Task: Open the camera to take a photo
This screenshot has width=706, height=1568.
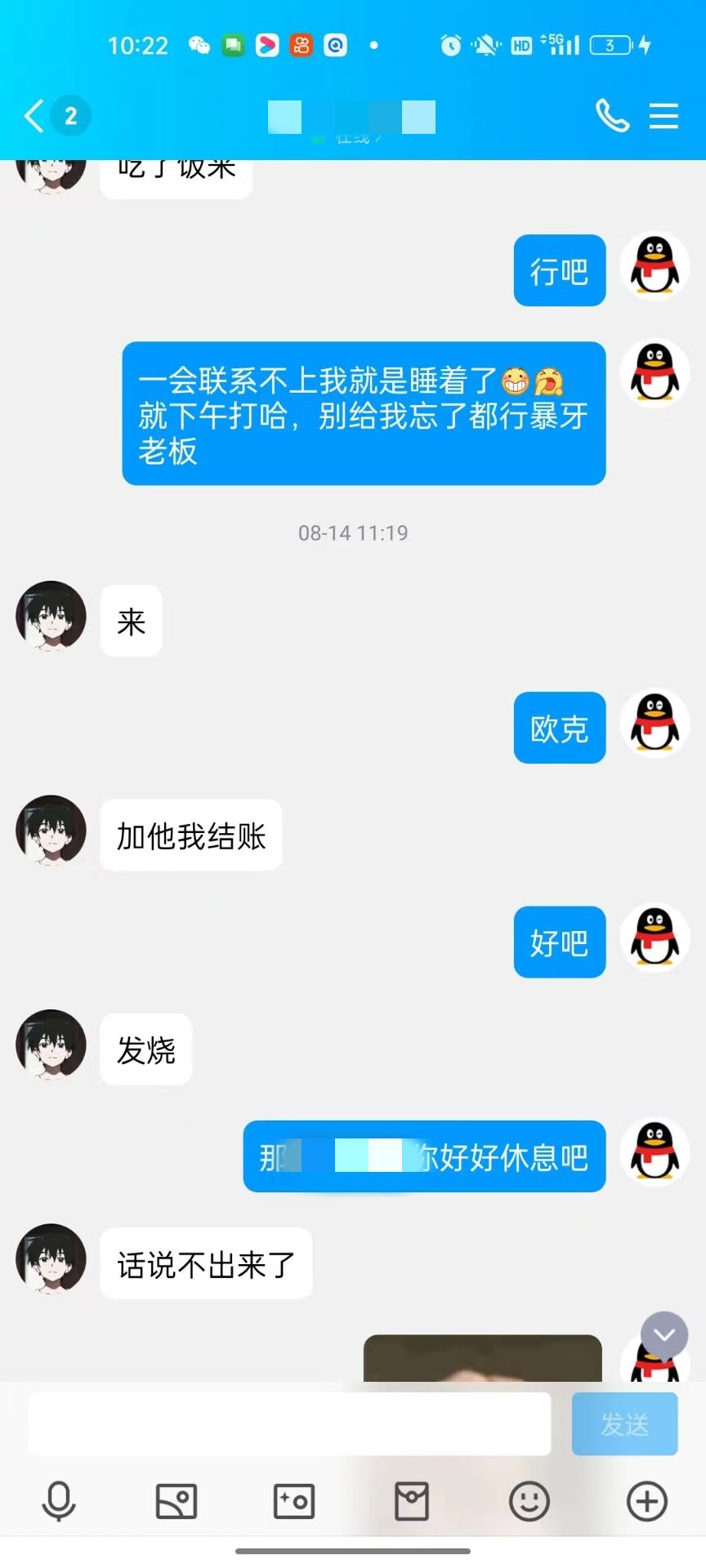Action: [x=294, y=1501]
